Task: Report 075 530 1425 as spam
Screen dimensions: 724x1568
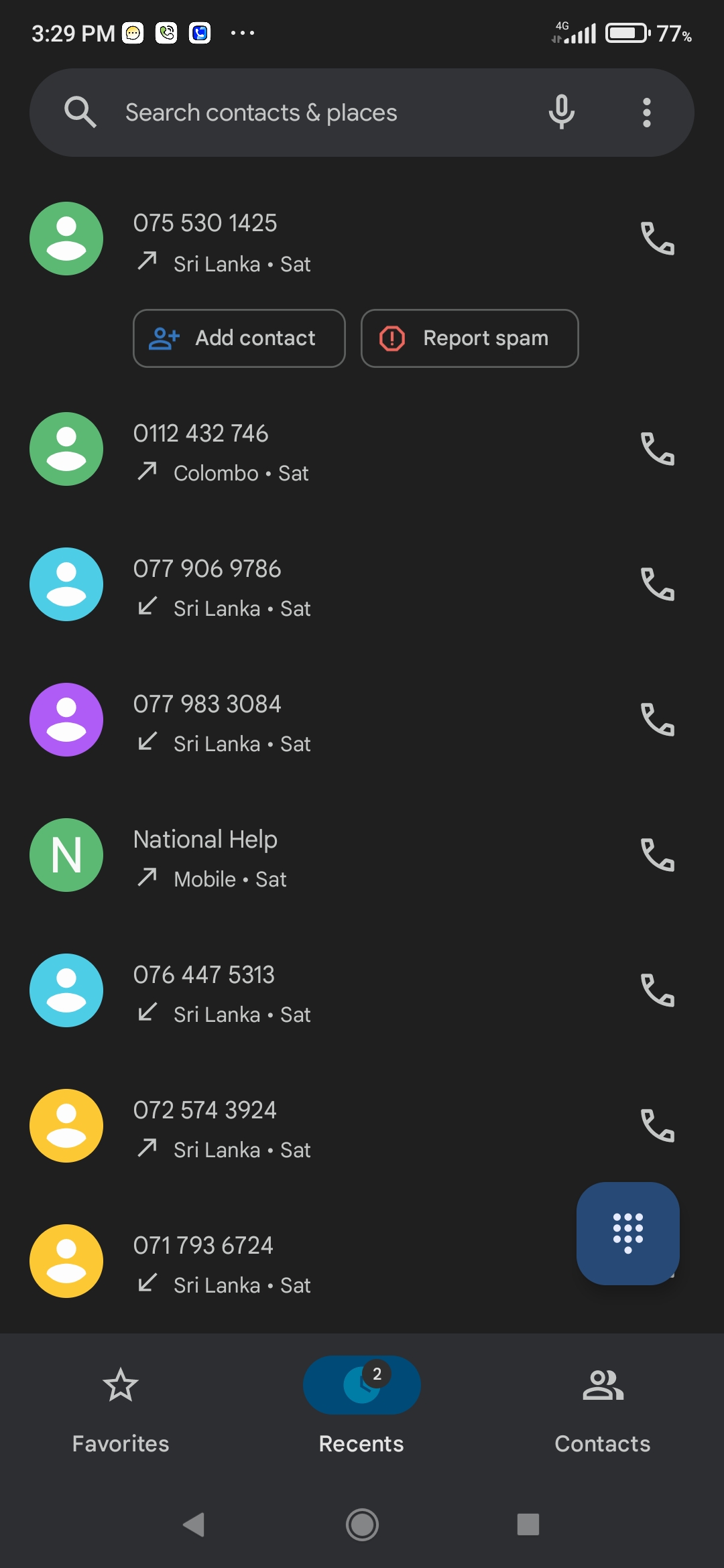Action: [470, 338]
